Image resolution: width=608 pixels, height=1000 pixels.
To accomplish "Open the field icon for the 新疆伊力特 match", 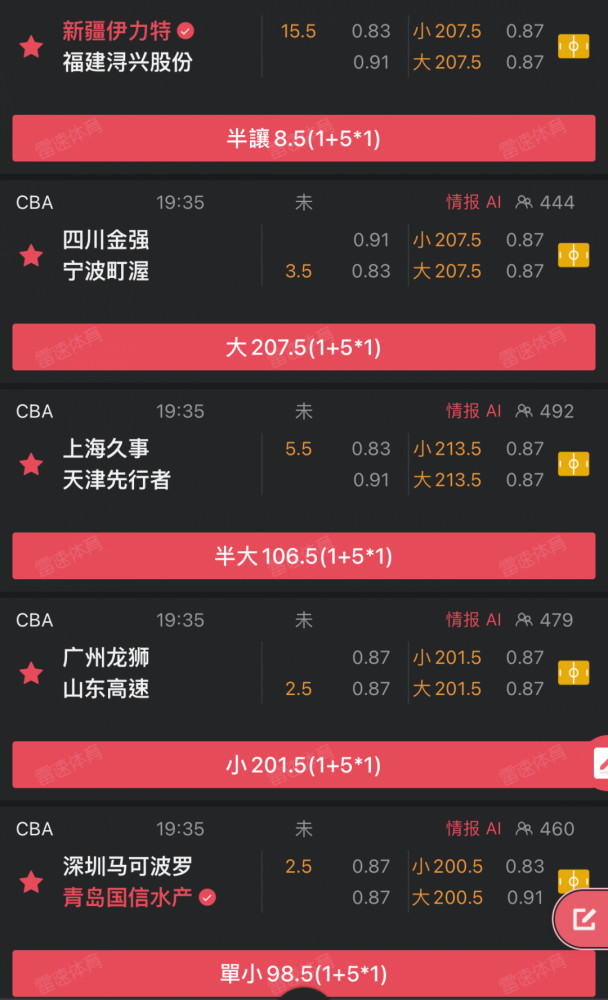I will tap(574, 47).
